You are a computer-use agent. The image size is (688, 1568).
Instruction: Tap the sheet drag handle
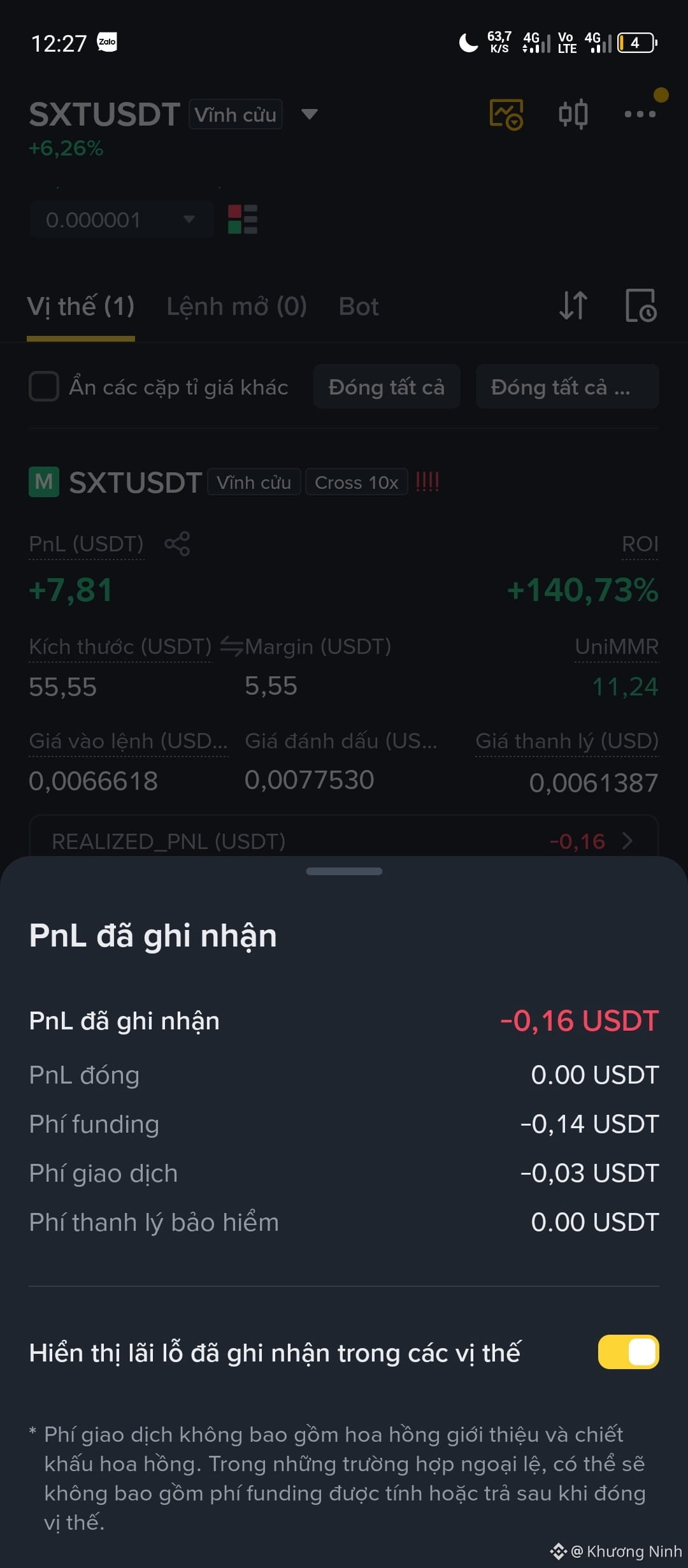click(344, 871)
